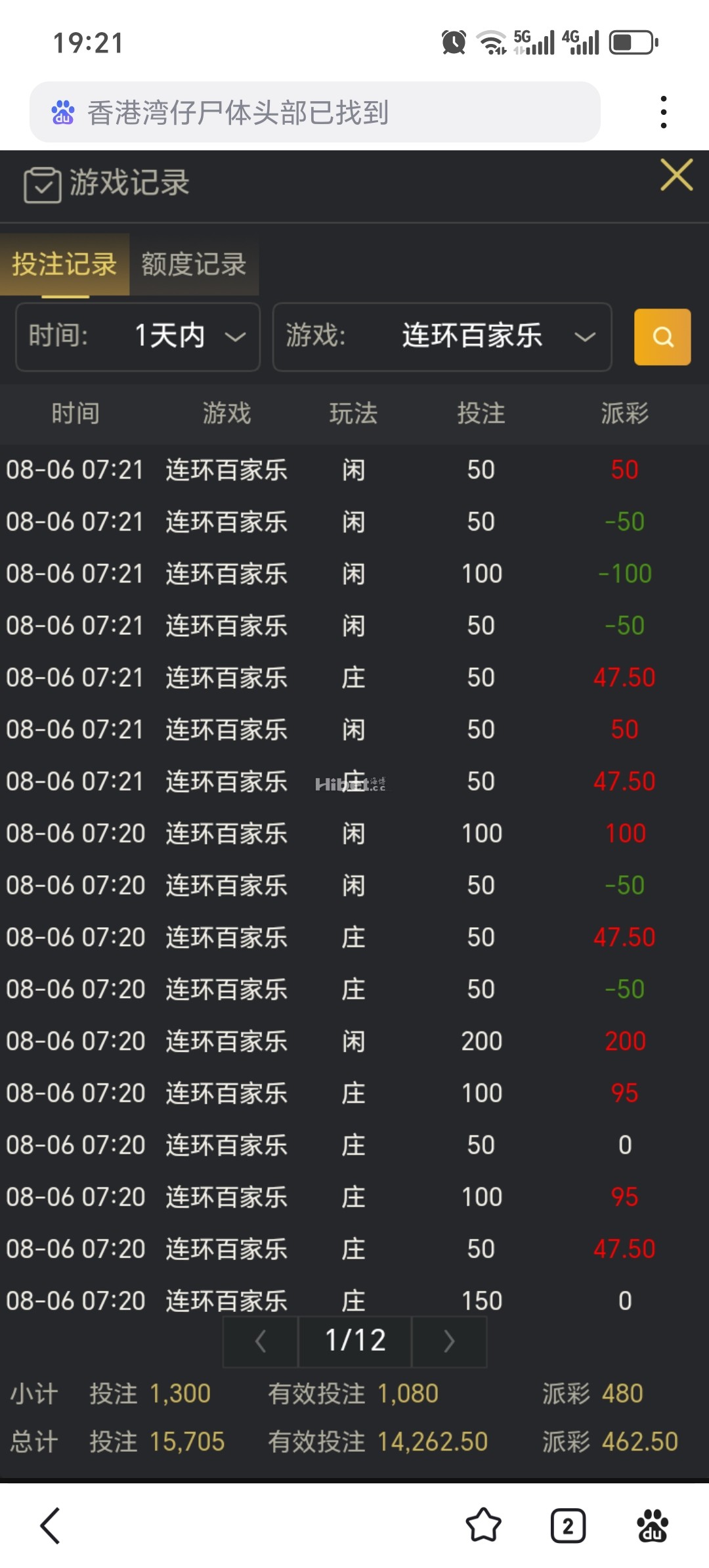709x1568 pixels.
Task: Open the browser address bar
Action: (x=315, y=112)
